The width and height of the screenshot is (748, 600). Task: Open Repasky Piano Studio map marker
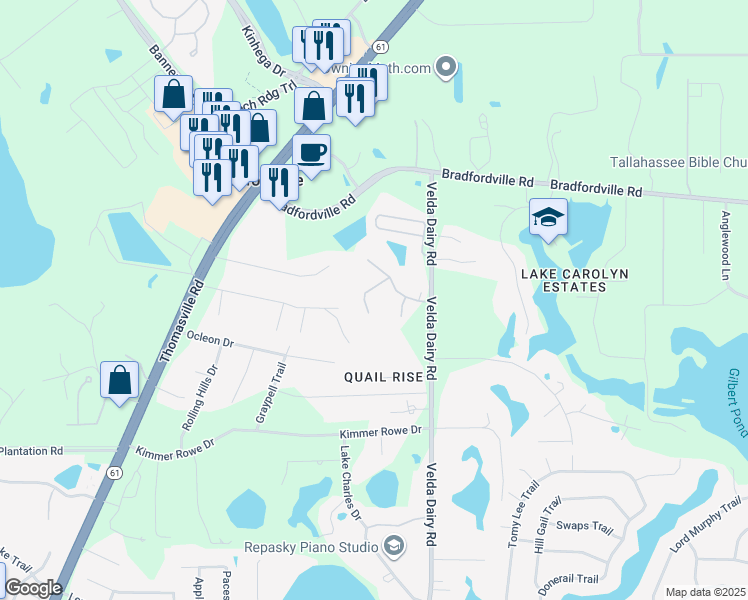coord(394,546)
